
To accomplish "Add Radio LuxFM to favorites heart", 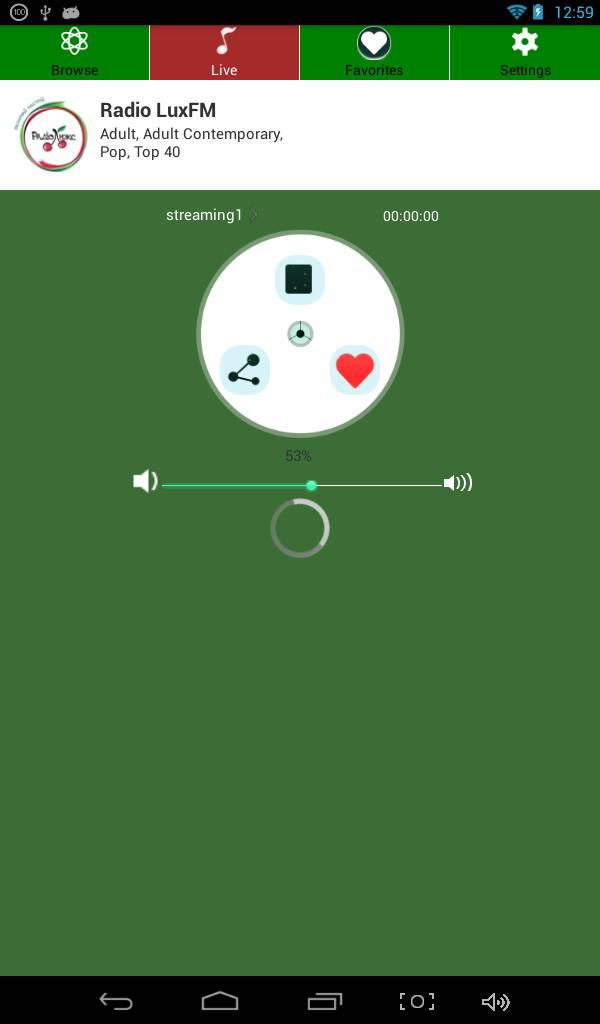I will point(355,370).
